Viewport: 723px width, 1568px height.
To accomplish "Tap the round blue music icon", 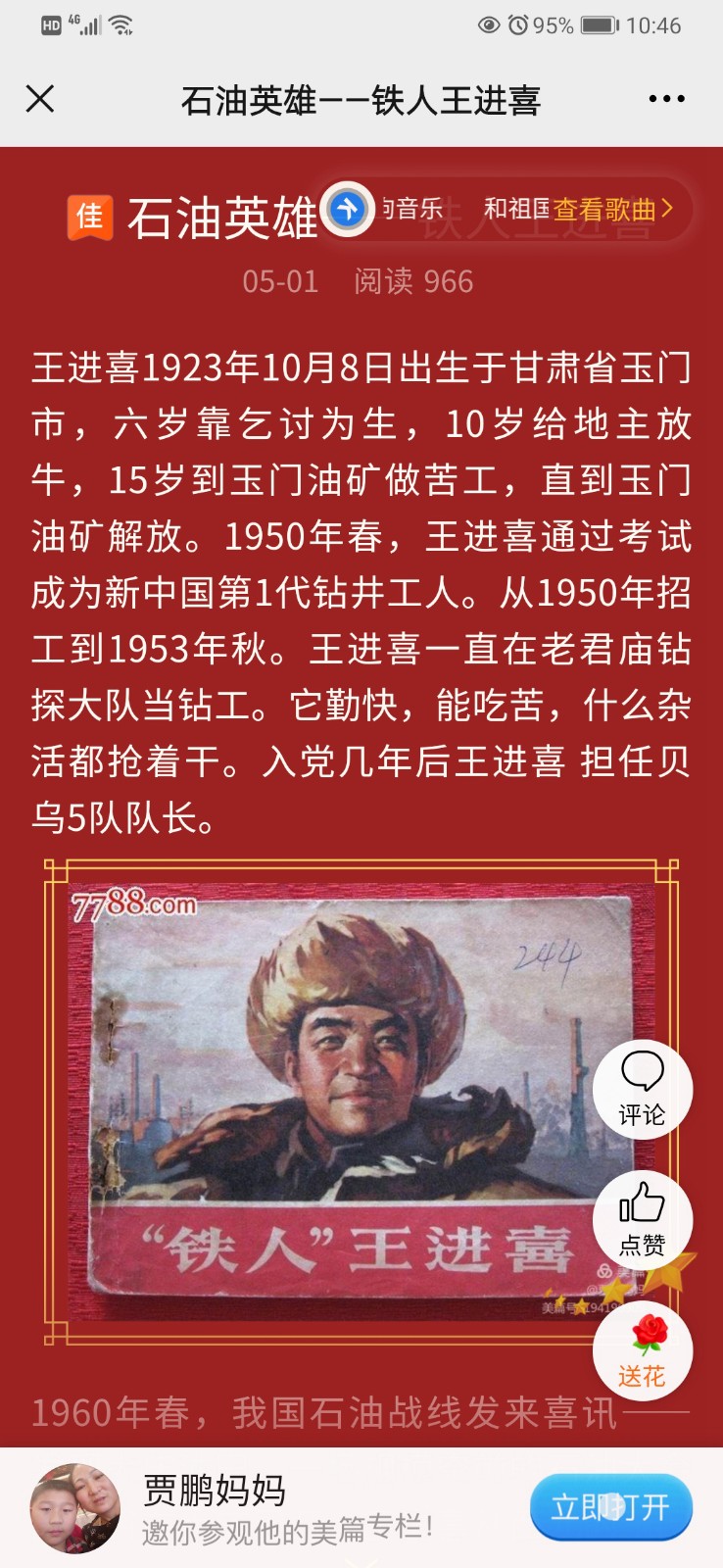I will tap(348, 209).
